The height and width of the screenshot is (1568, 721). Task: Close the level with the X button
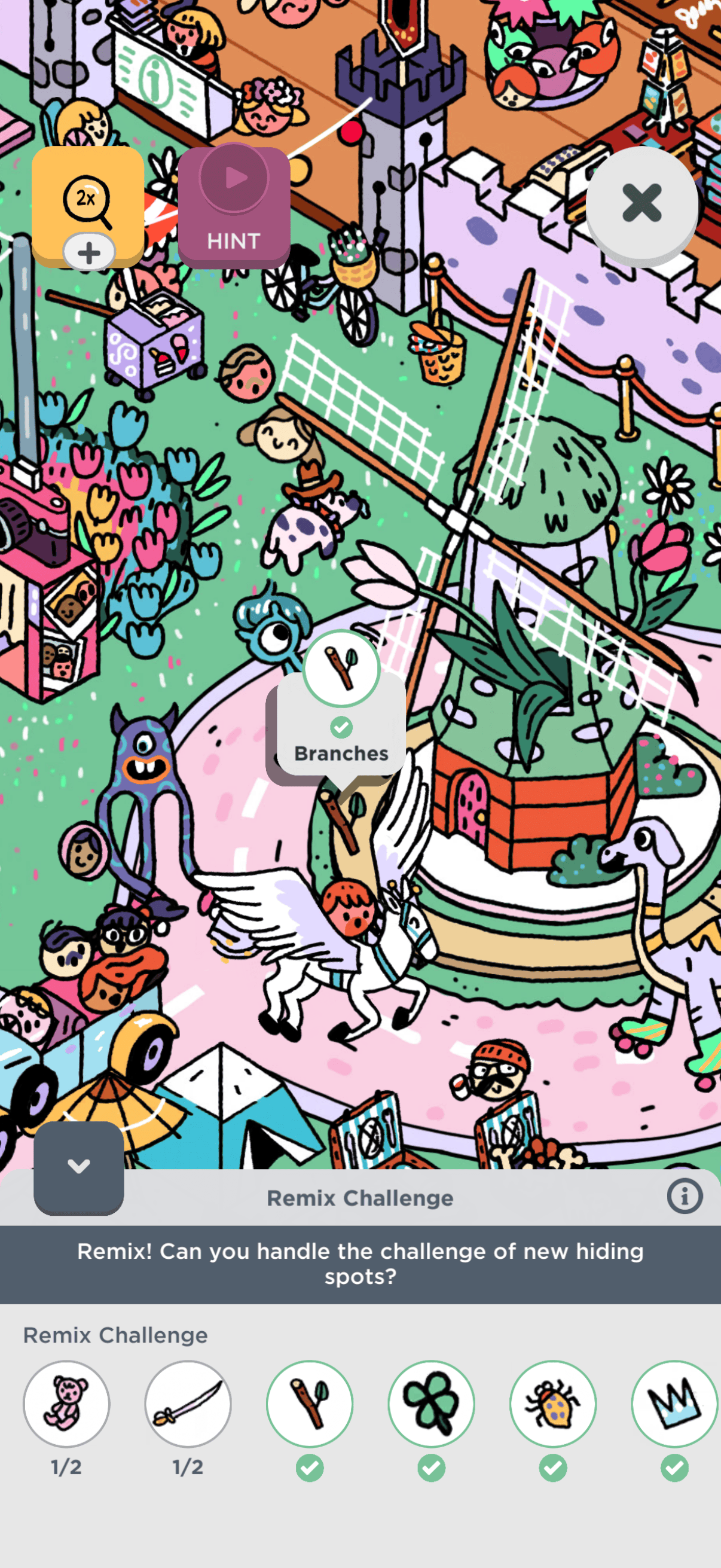(641, 203)
